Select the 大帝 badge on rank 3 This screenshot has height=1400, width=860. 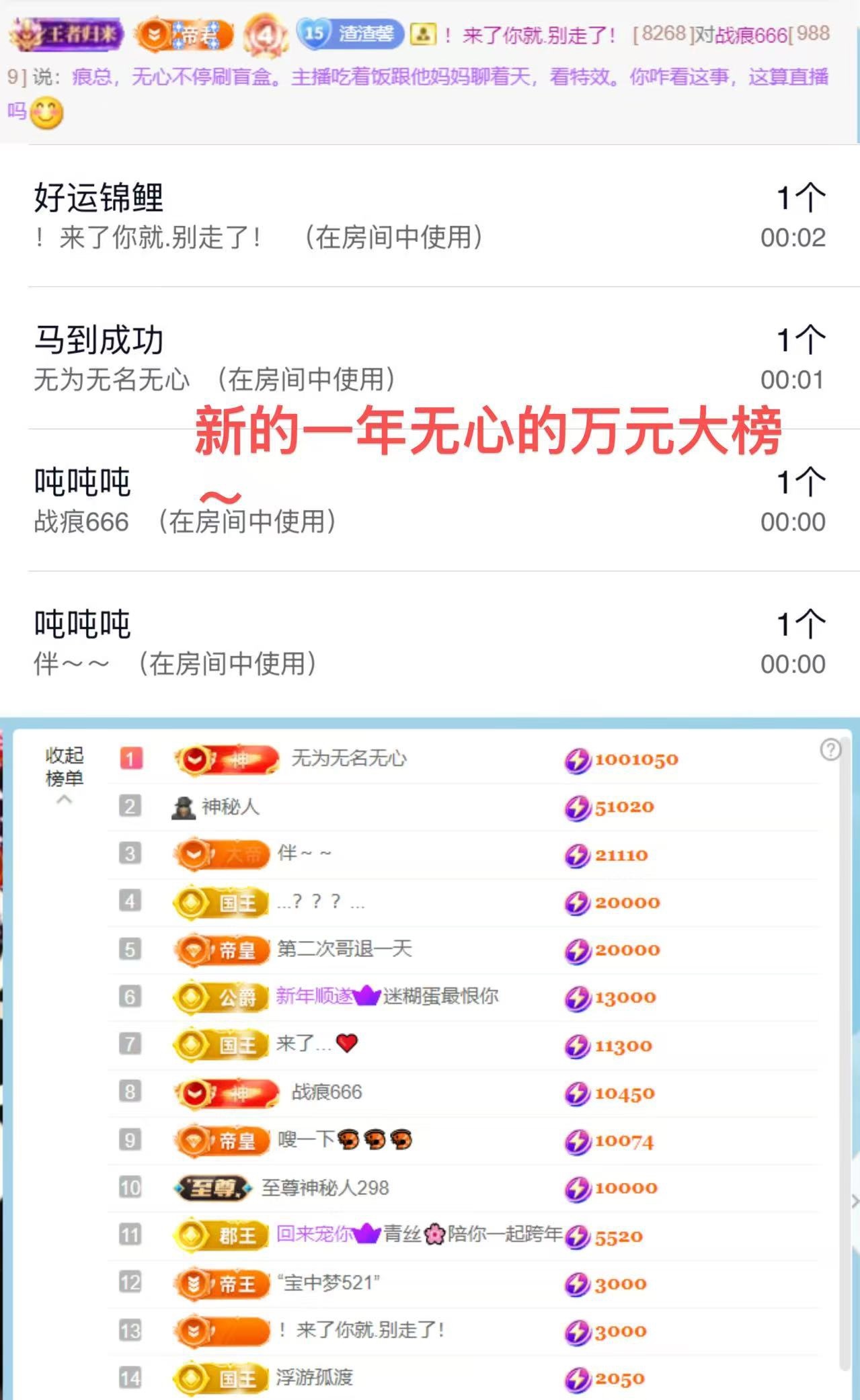click(x=222, y=854)
